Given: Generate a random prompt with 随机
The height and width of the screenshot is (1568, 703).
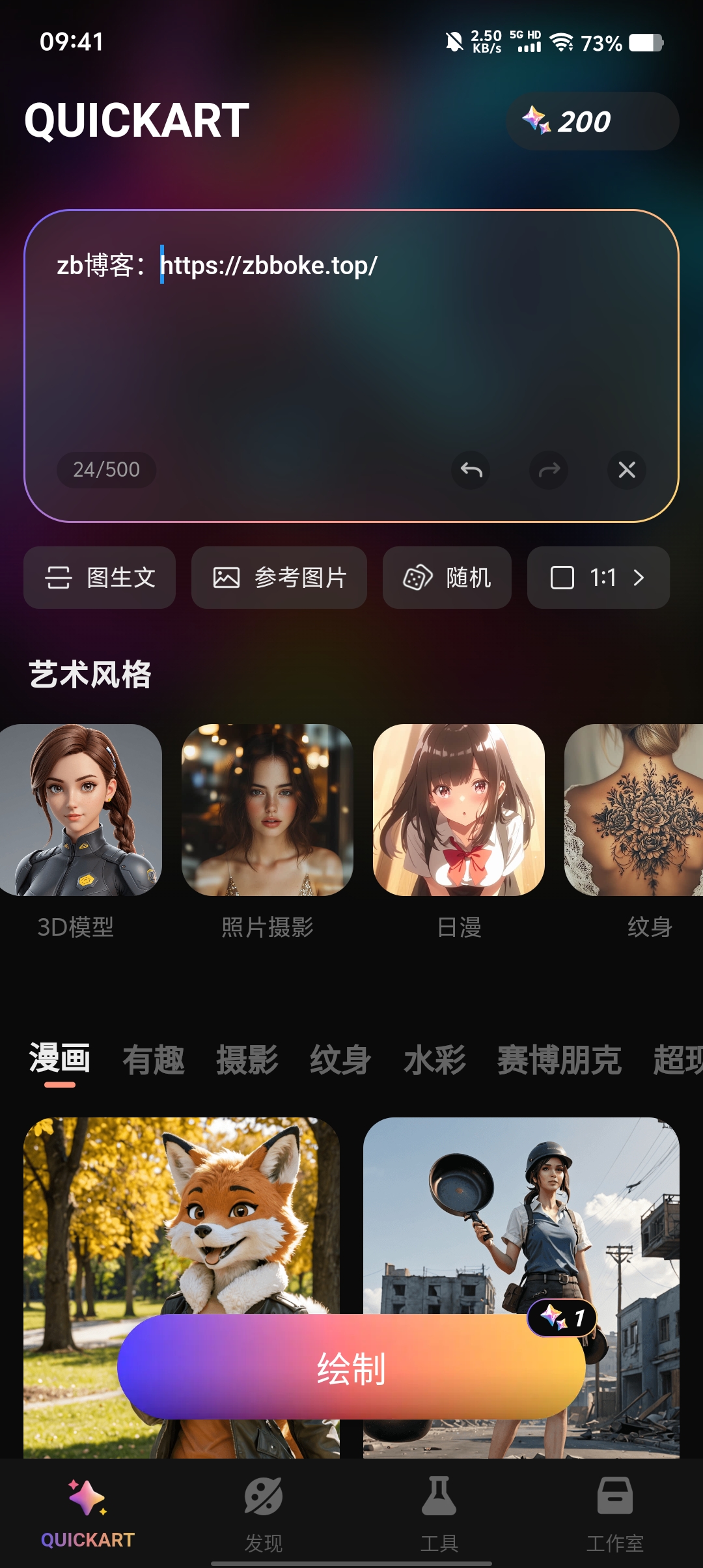Looking at the screenshot, I should tap(447, 578).
